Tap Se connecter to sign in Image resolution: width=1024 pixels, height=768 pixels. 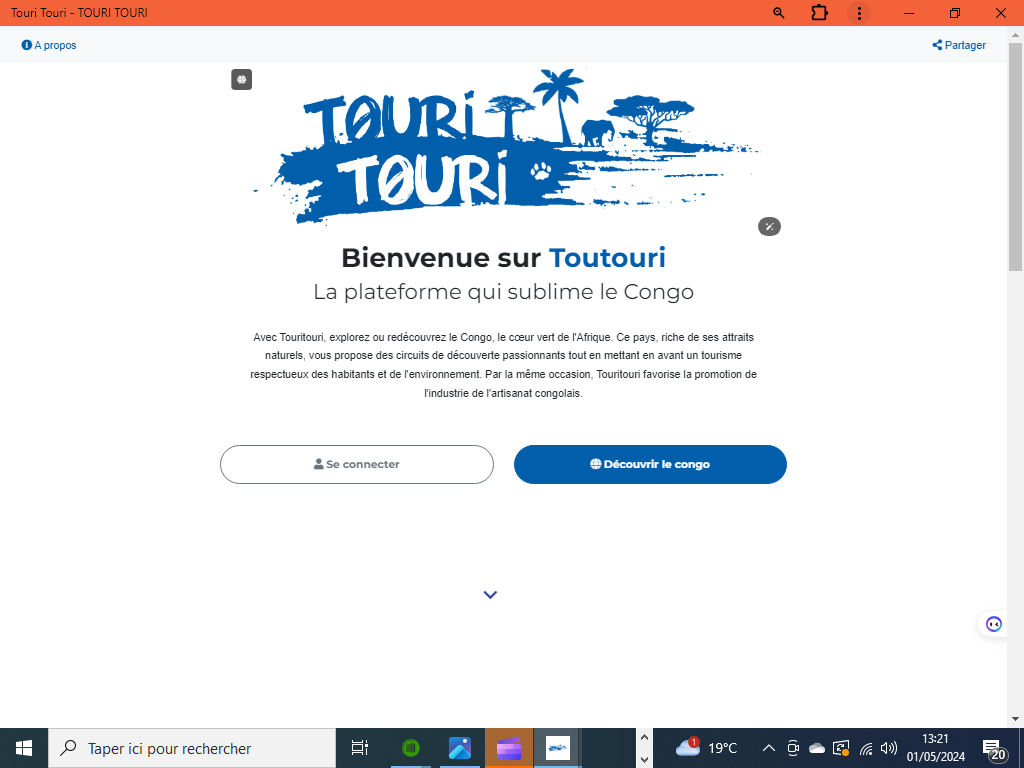point(357,464)
